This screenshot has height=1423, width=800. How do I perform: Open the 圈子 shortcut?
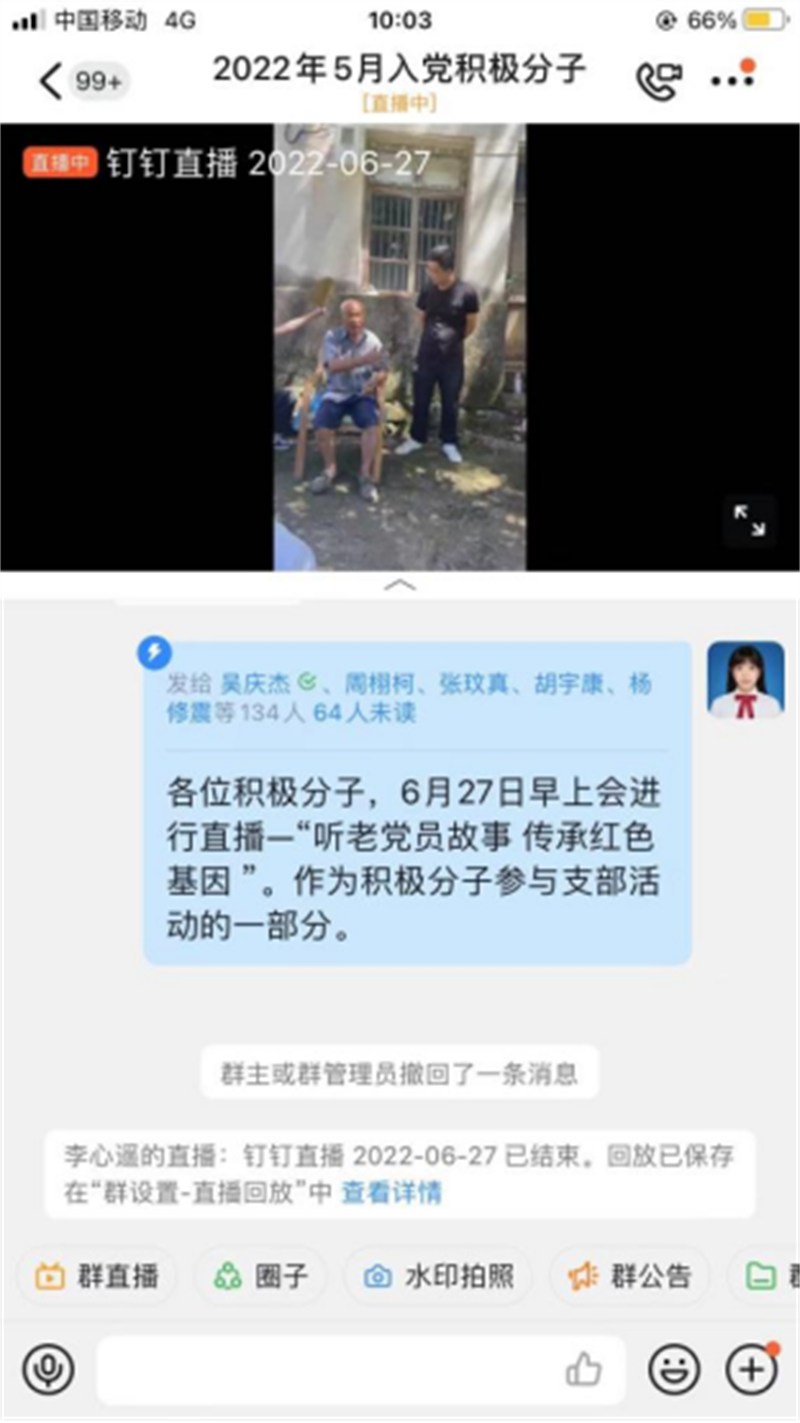(261, 1276)
